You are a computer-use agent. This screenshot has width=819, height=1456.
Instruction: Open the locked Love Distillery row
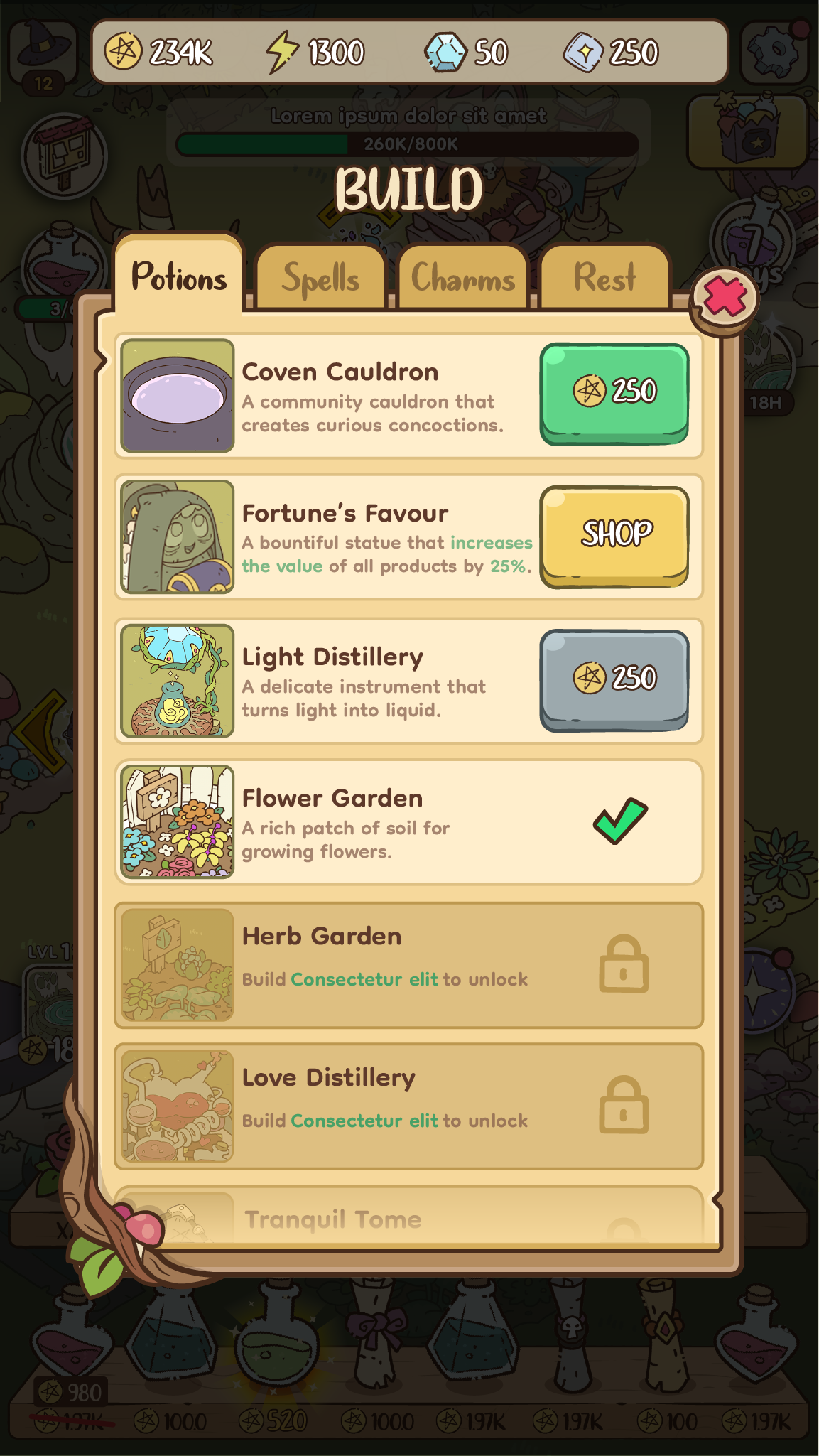(408, 1106)
